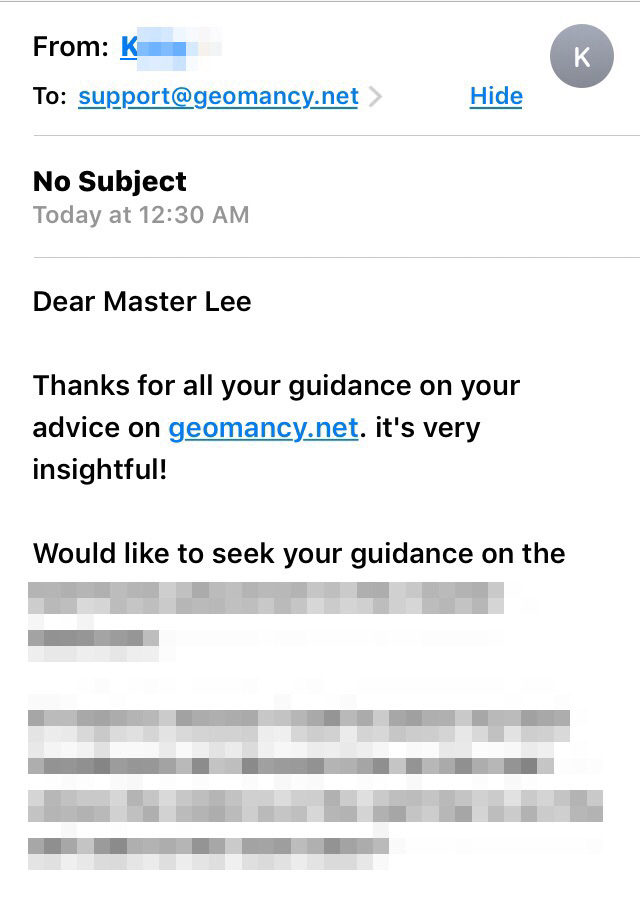Screen dimensions: 640x907
Task: Open recipient support@geomancy.net in the To field
Action: [218, 97]
